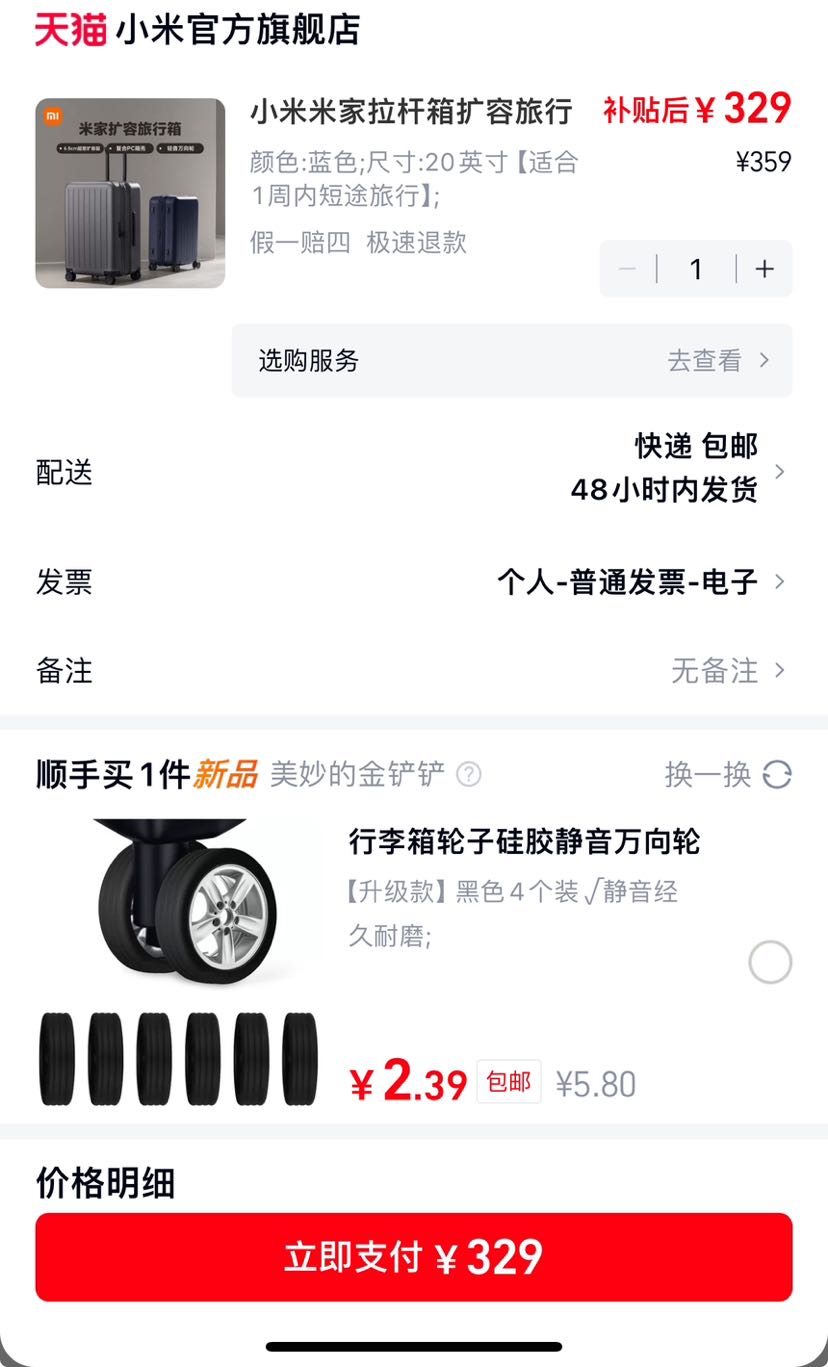Open the 配送 delivery options row

414,468
